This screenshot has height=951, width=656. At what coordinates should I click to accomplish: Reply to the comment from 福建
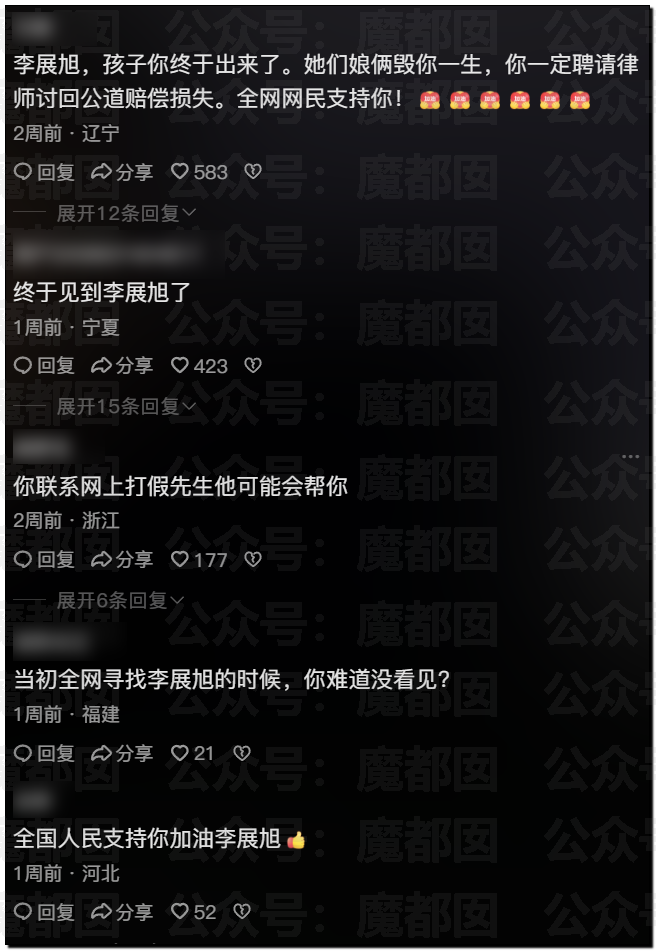tap(45, 753)
